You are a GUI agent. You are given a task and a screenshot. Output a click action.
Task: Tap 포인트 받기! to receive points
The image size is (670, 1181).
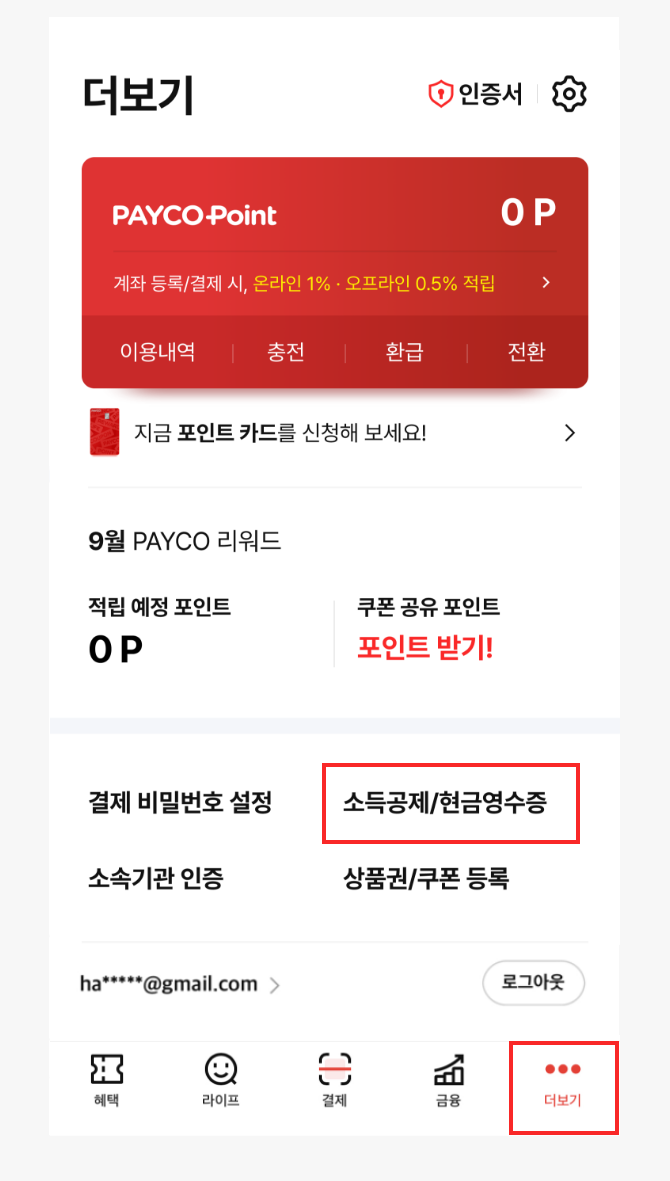point(425,648)
